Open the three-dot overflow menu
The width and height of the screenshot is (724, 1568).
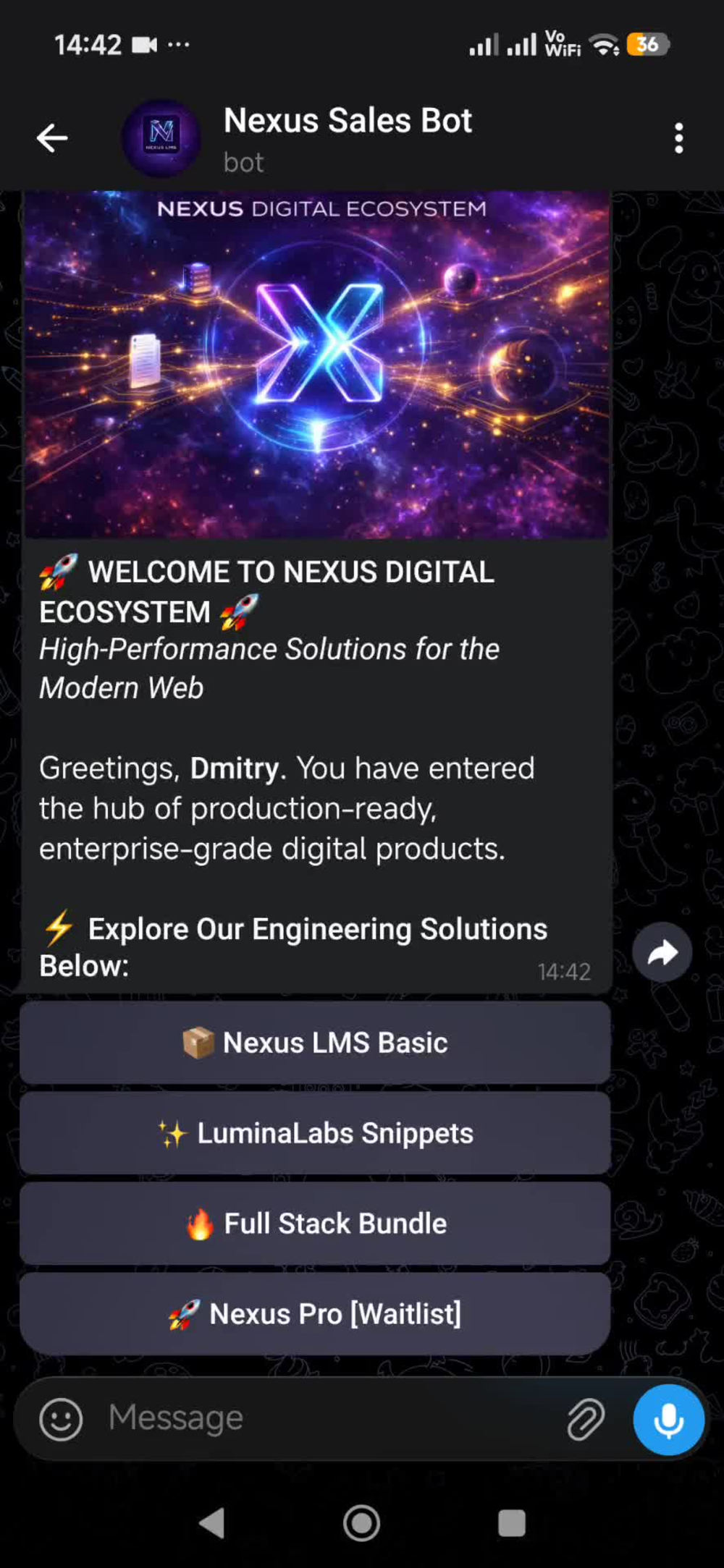click(x=678, y=137)
